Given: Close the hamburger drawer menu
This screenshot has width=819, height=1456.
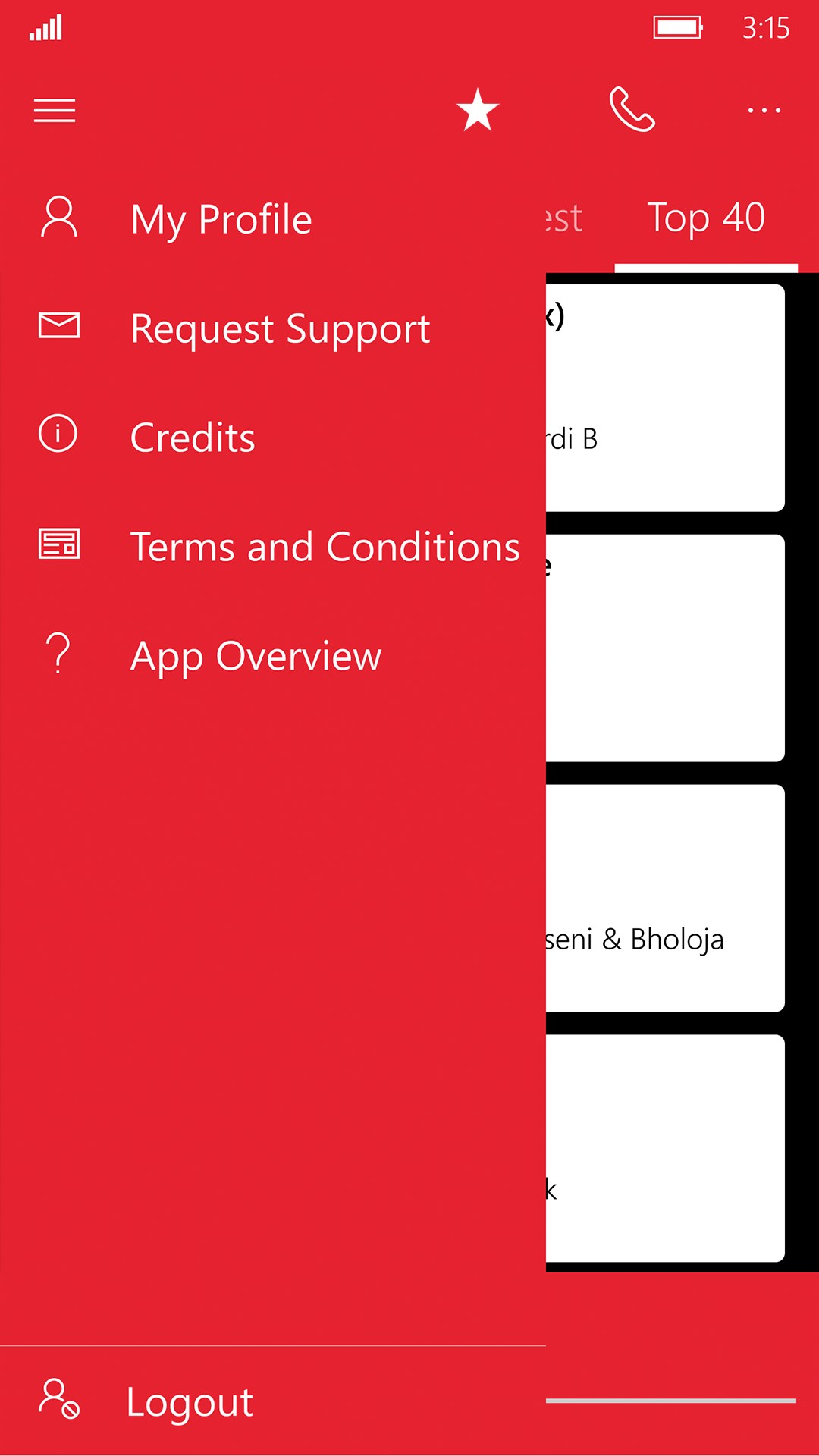Looking at the screenshot, I should coord(55,111).
